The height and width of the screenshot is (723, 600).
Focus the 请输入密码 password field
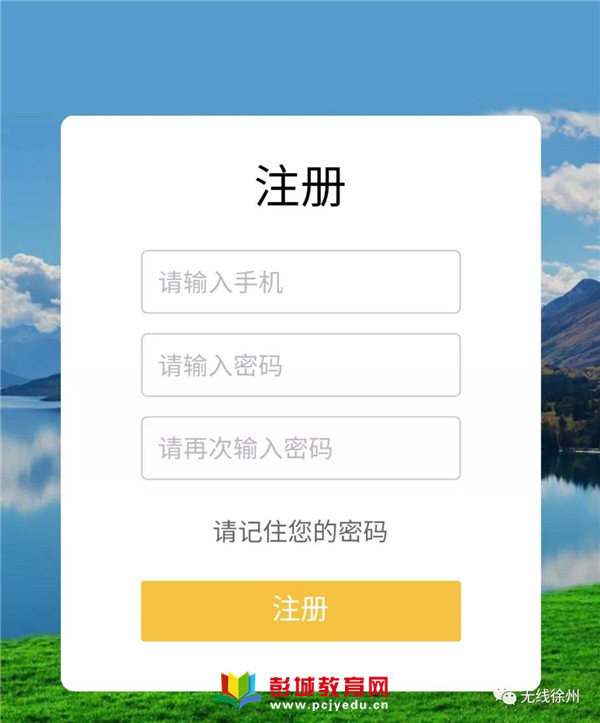click(300, 365)
